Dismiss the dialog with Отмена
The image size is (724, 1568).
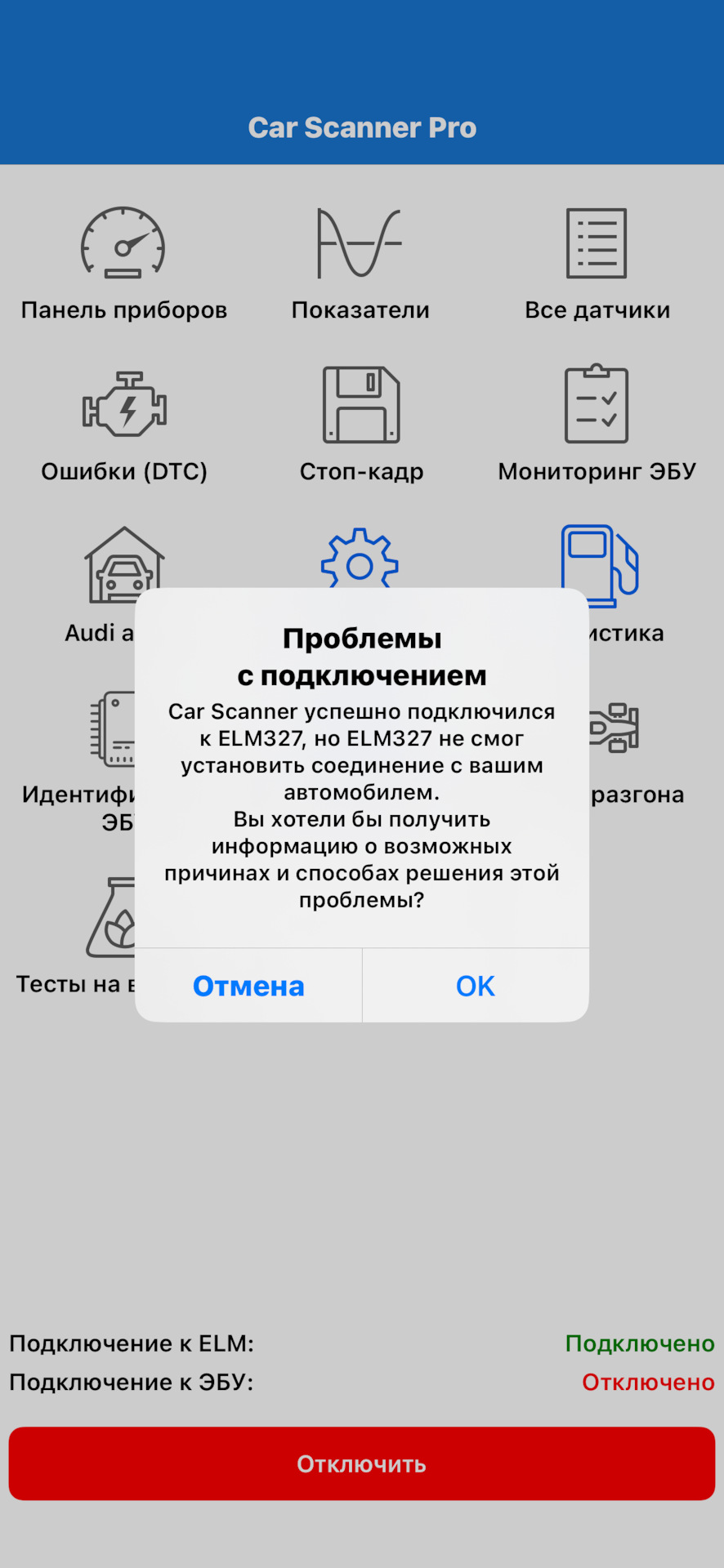click(x=248, y=986)
